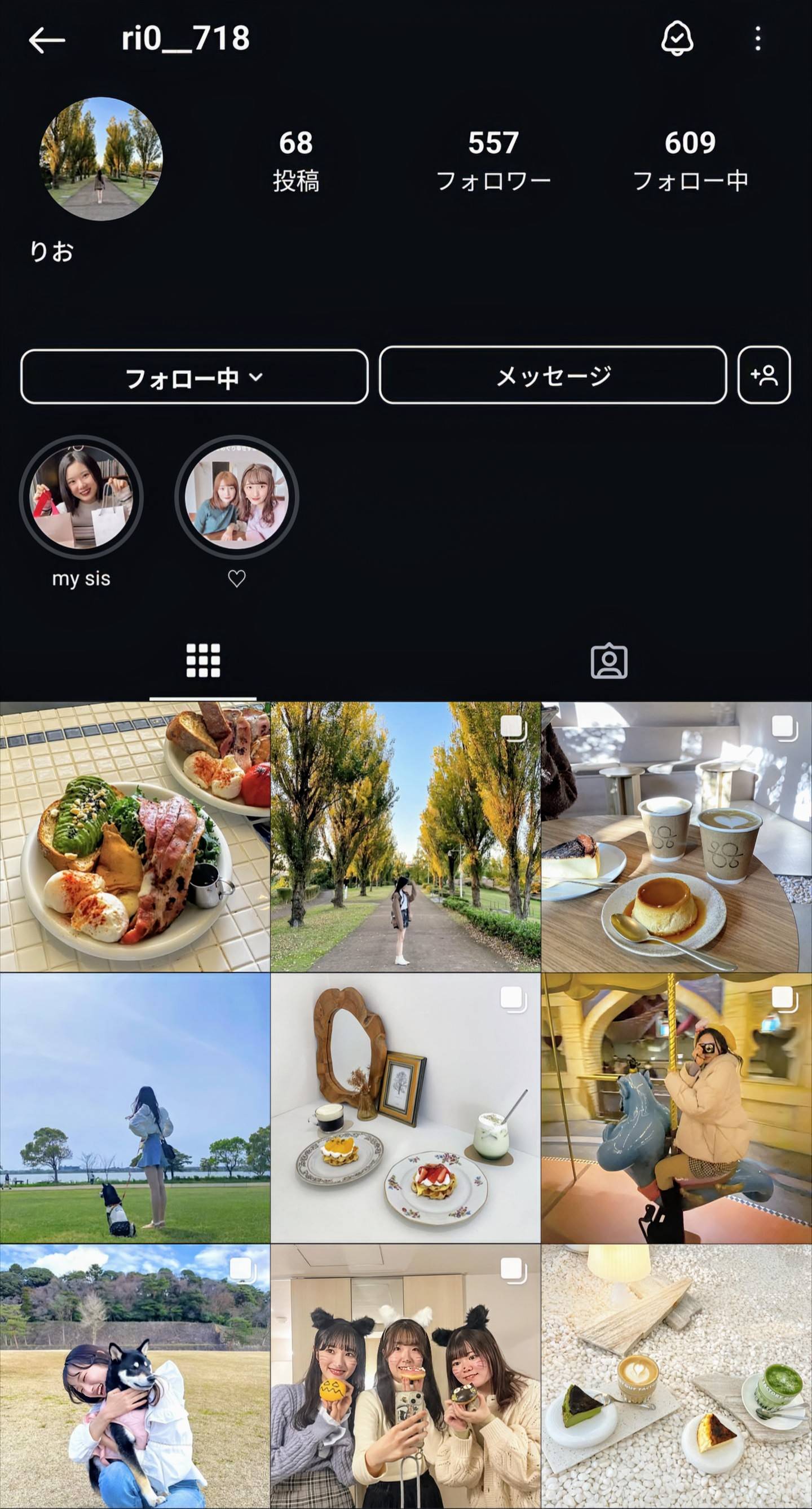Viewport: 812px width, 1509px height.
Task: Open suggested accounts with add-person icon
Action: (764, 375)
